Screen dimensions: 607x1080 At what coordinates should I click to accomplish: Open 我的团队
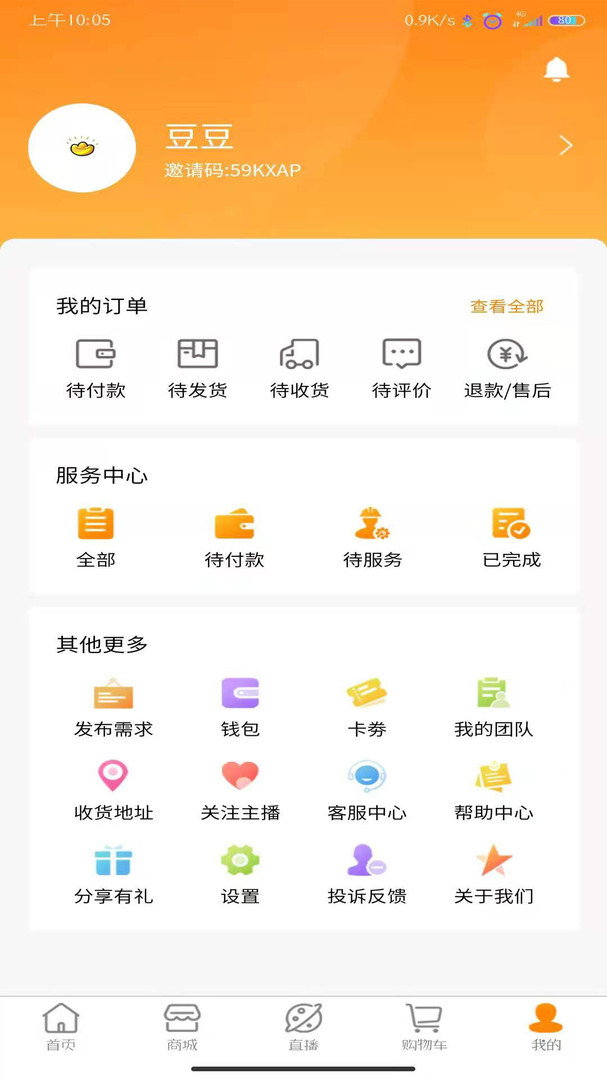click(493, 707)
